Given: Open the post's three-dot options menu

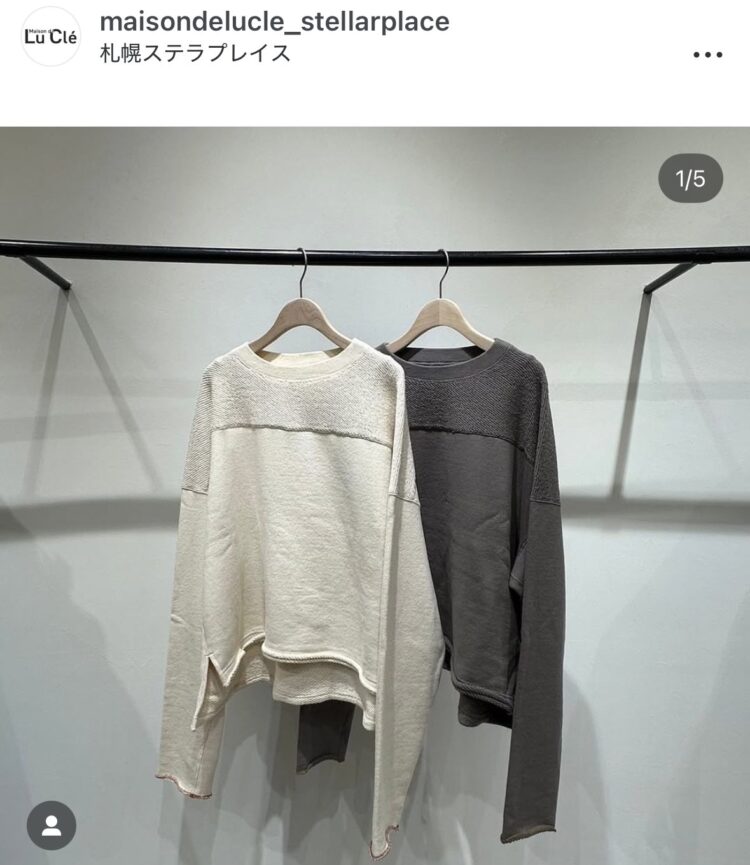Looking at the screenshot, I should [707, 55].
